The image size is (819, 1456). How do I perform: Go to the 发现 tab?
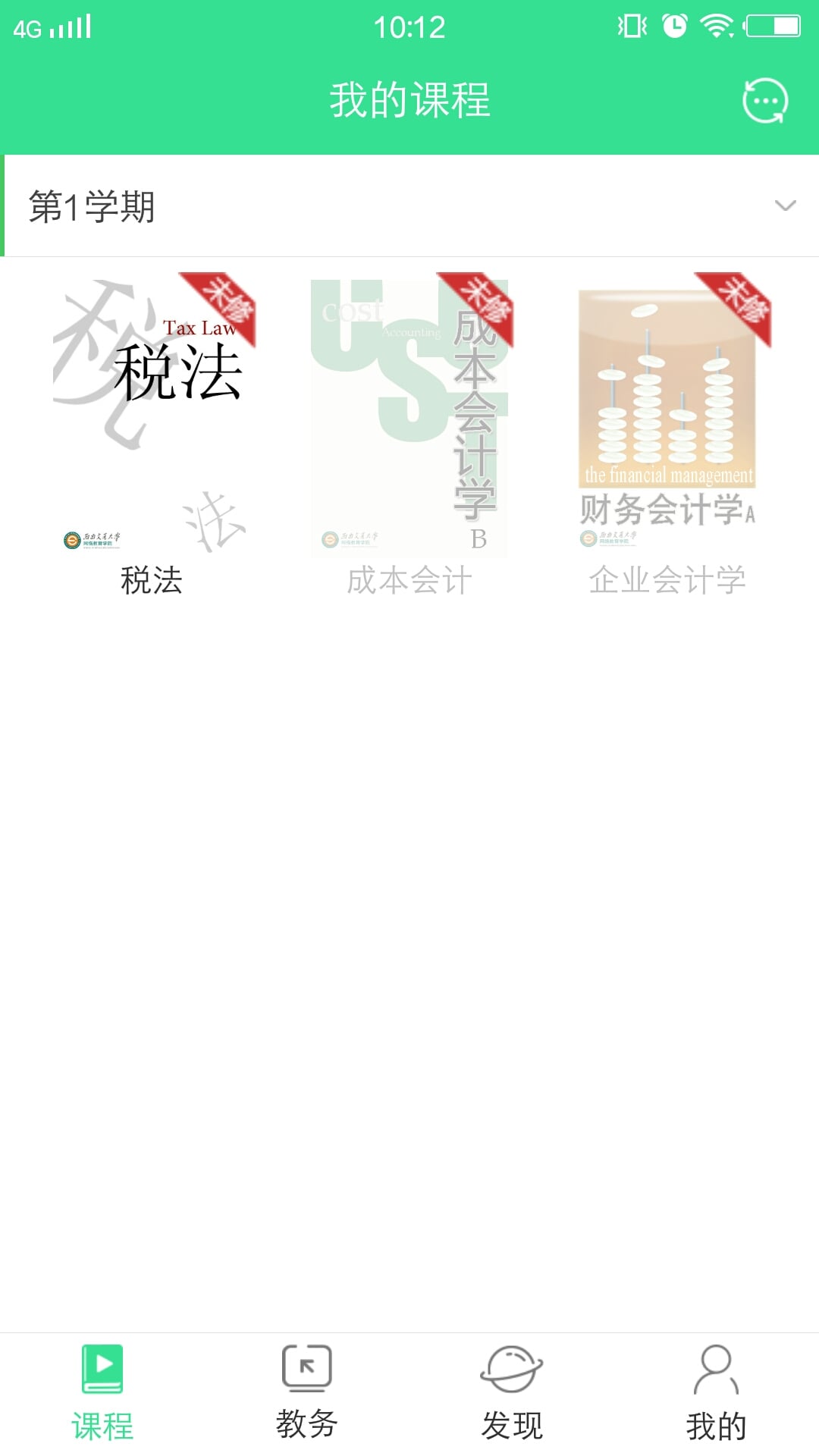pos(512,1394)
